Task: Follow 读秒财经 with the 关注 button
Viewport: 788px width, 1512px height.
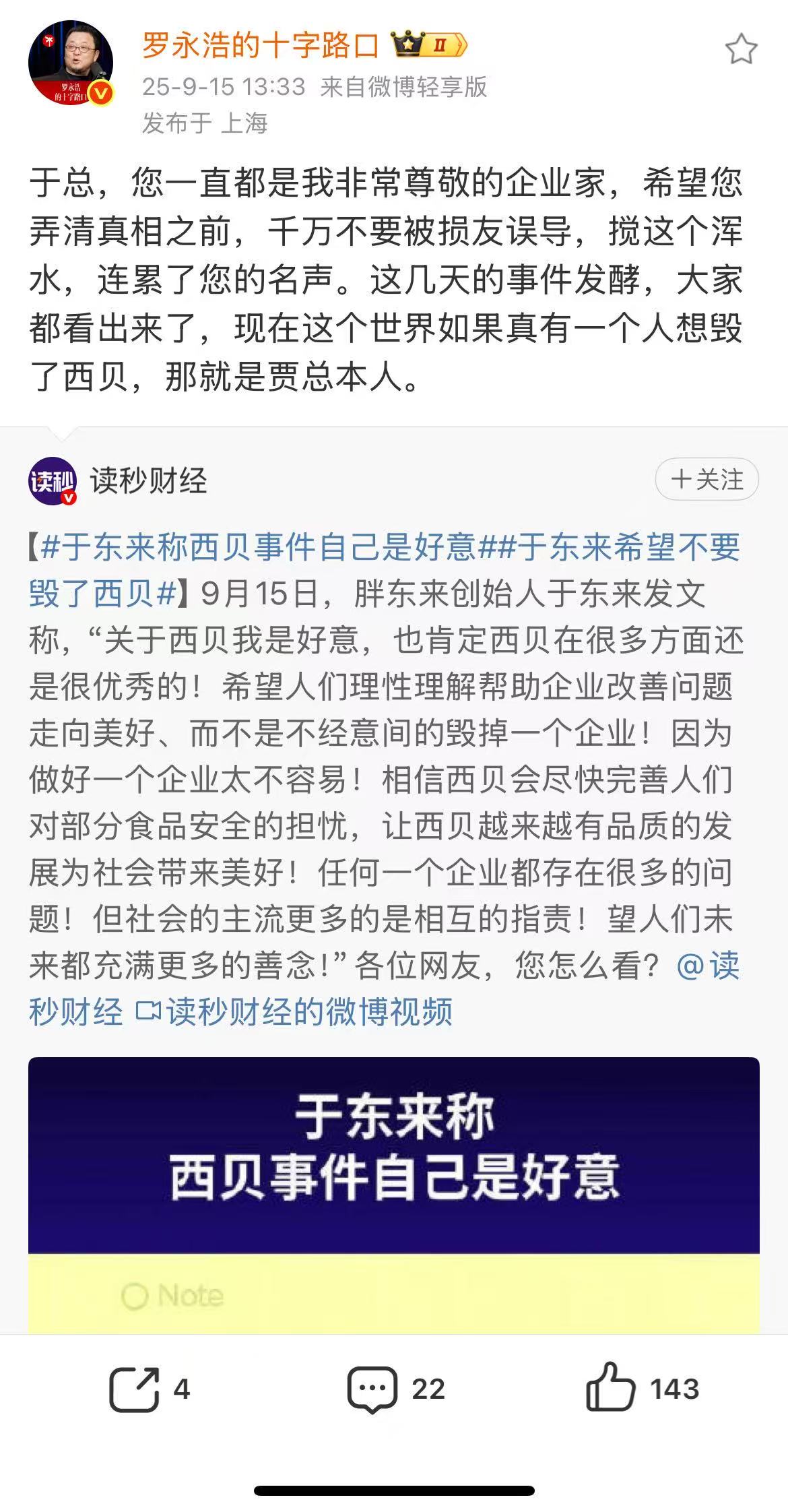Action: coord(707,480)
